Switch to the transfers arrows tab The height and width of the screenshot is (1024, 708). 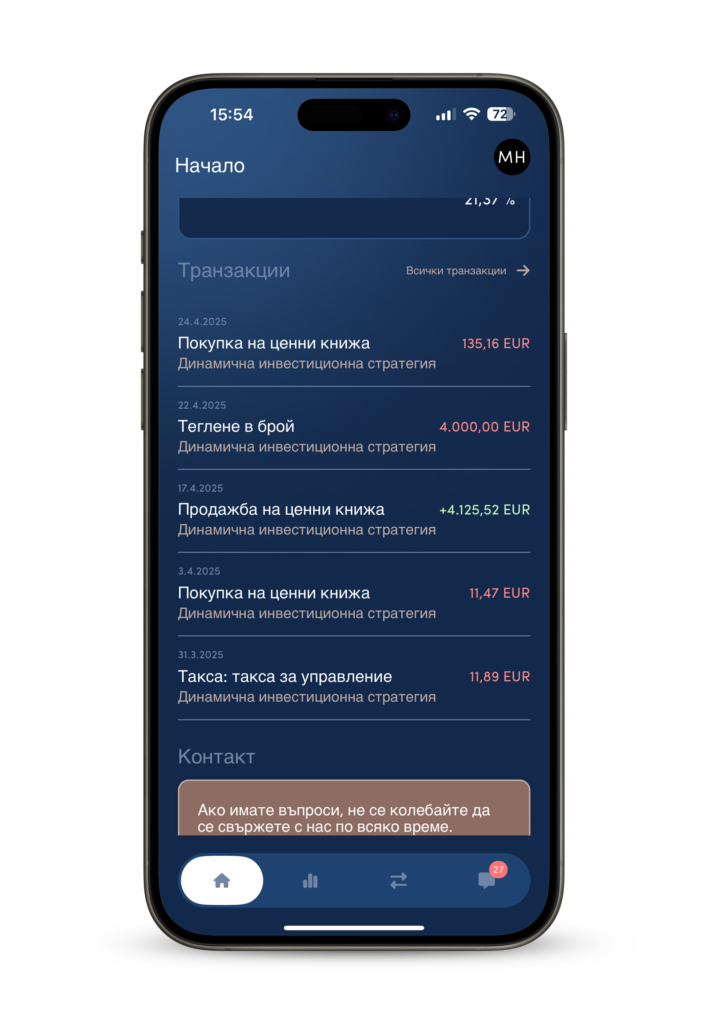pyautogui.click(x=398, y=881)
